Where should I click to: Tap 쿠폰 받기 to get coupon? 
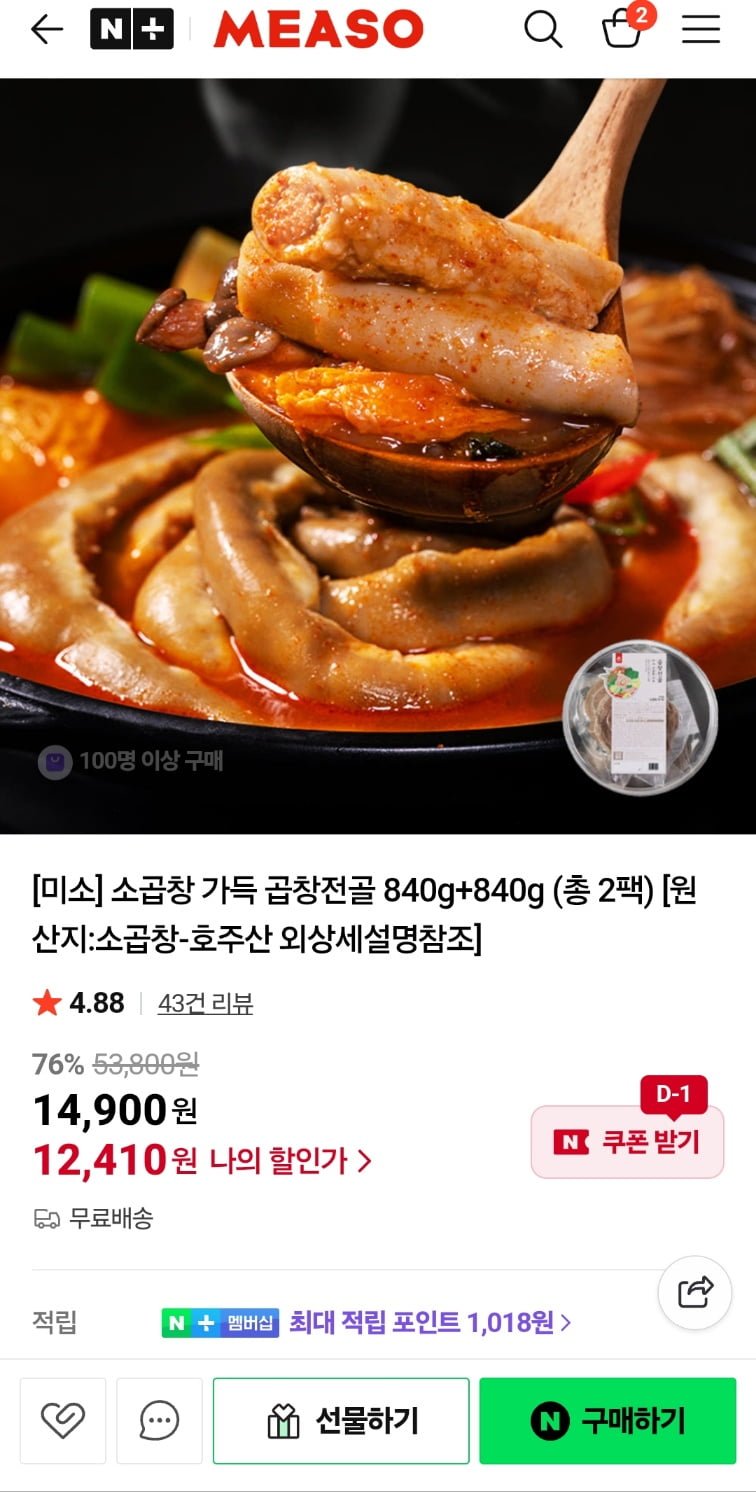[x=627, y=1141]
